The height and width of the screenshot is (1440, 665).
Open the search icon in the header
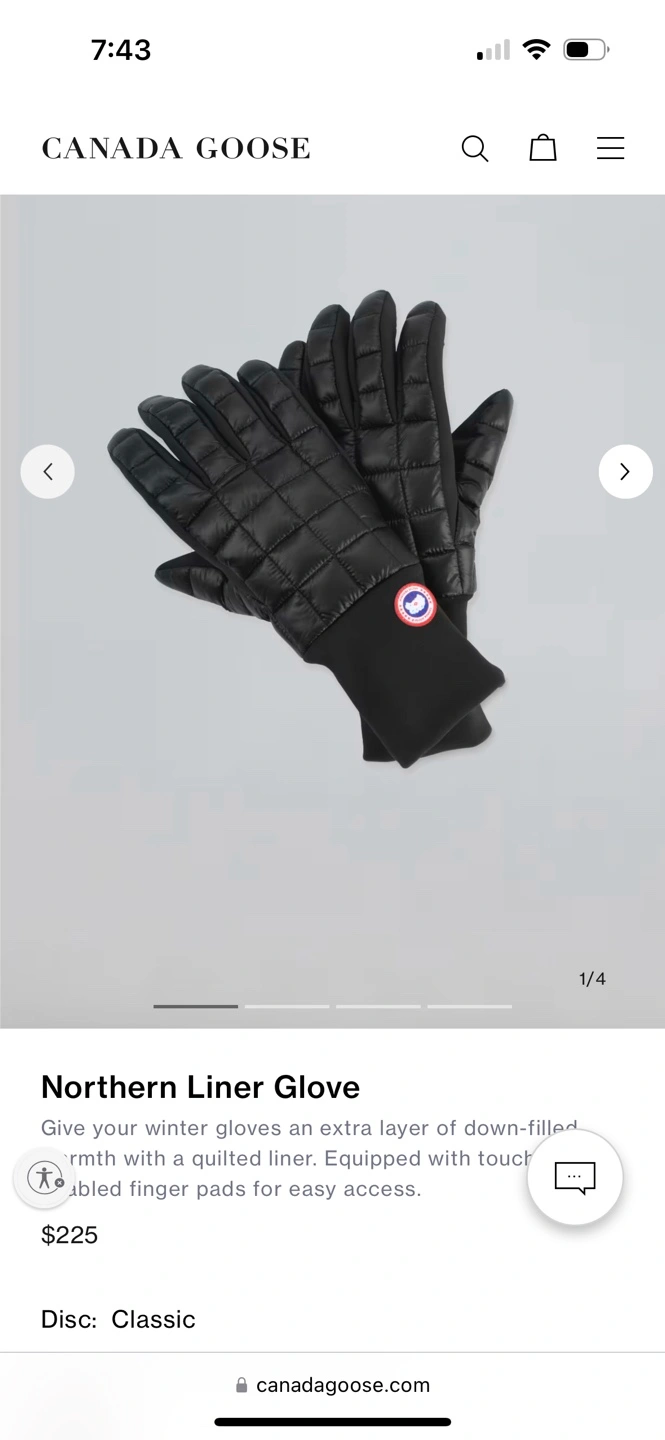pyautogui.click(x=475, y=149)
